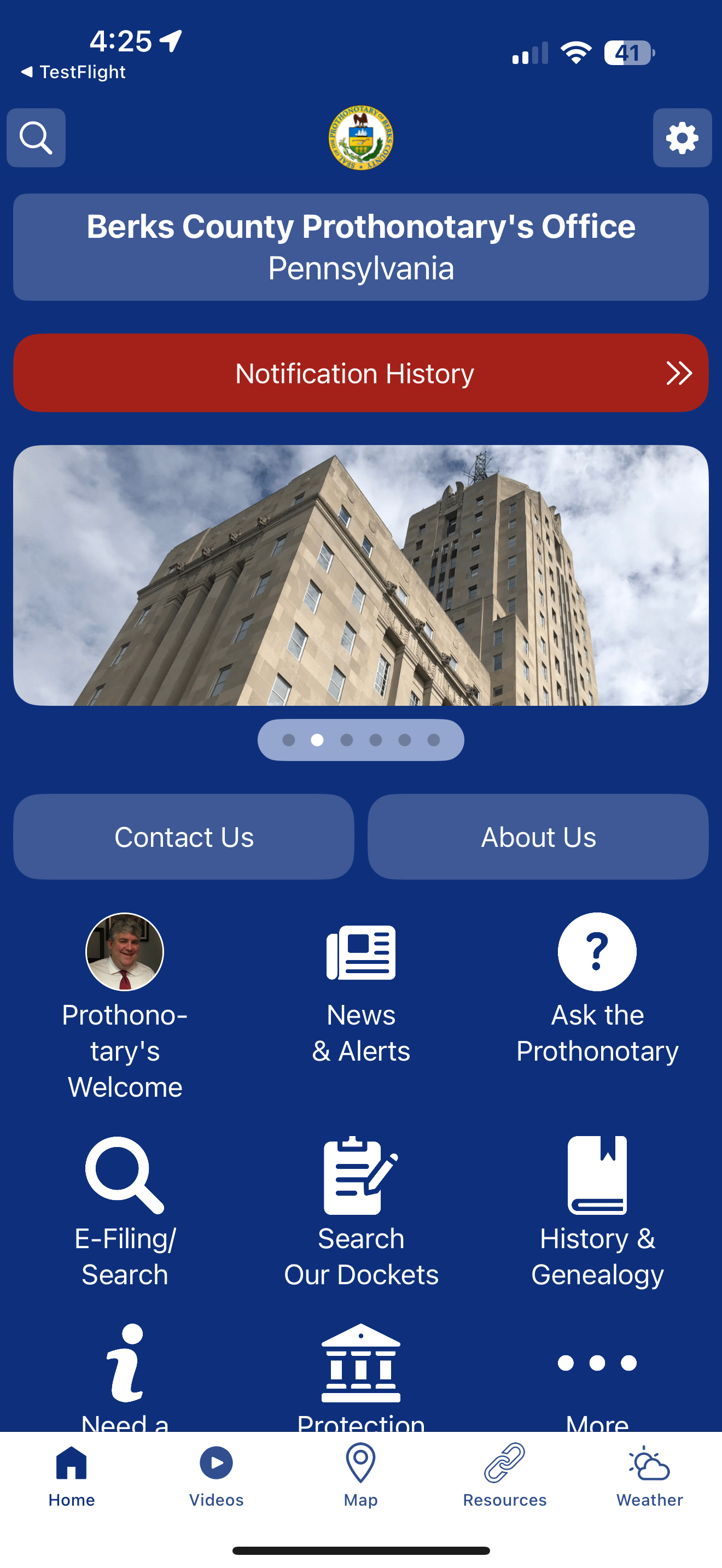This screenshot has height=1568, width=722.
Task: Tap the Prothonotary's Welcome portrait photo
Action: pyautogui.click(x=124, y=951)
